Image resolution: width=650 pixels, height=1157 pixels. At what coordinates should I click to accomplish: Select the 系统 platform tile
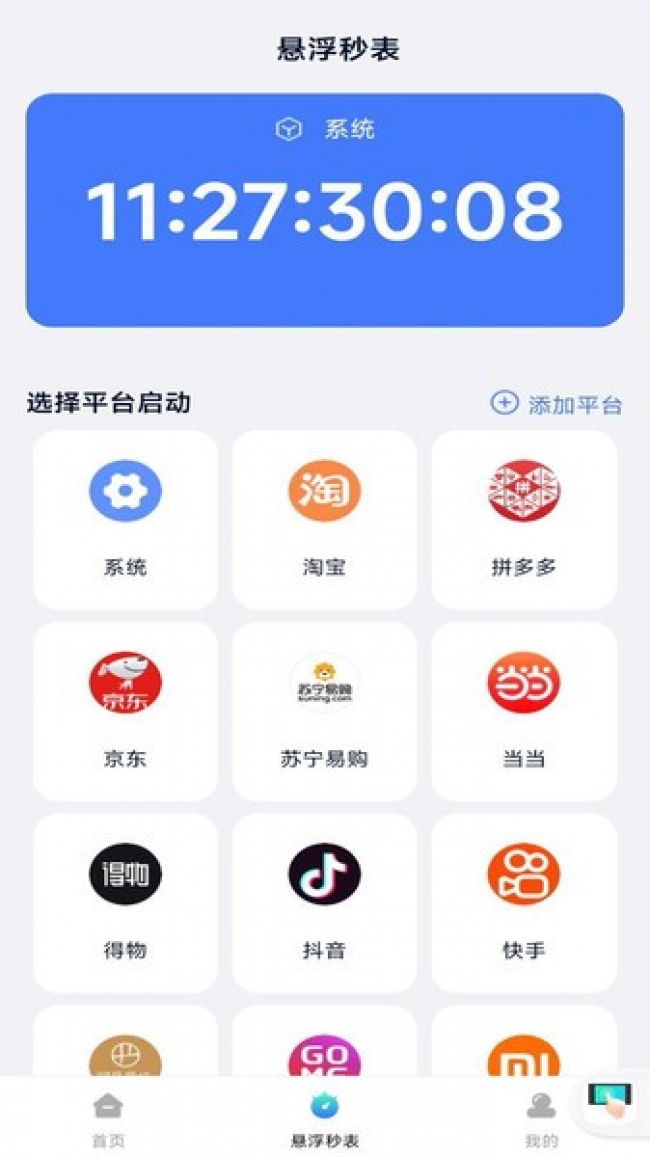point(125,520)
